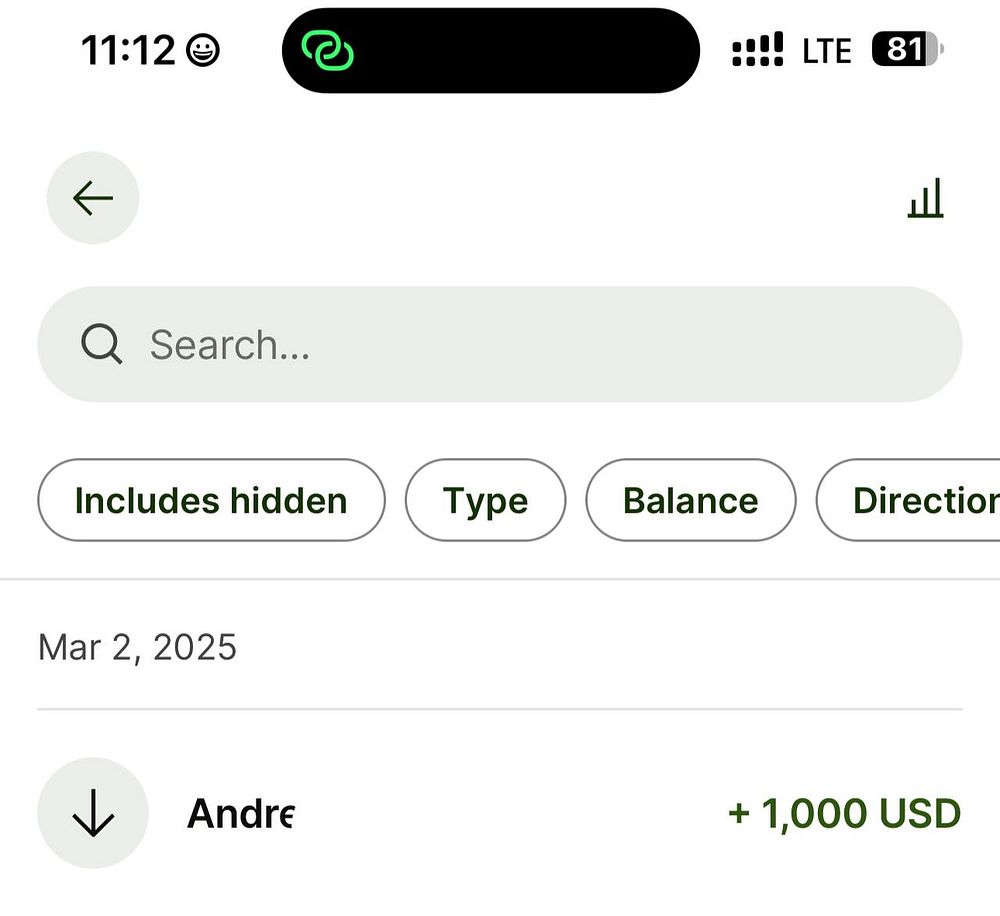Go back using the arrow button
The height and width of the screenshot is (916, 1000).
[92, 198]
